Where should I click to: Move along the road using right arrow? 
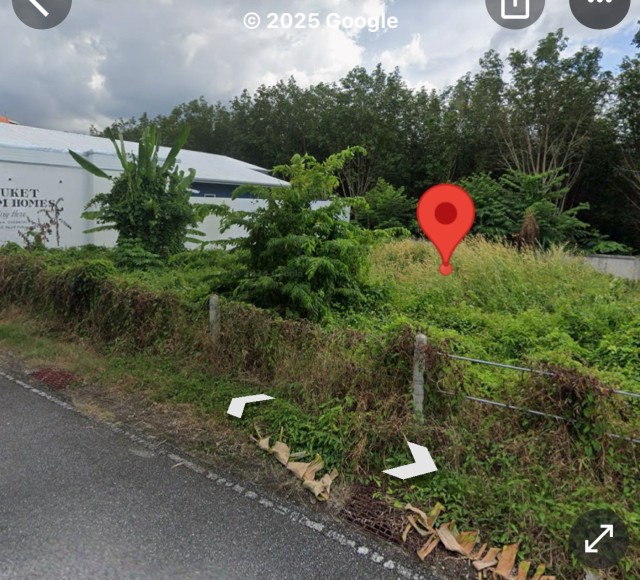[x=413, y=461]
